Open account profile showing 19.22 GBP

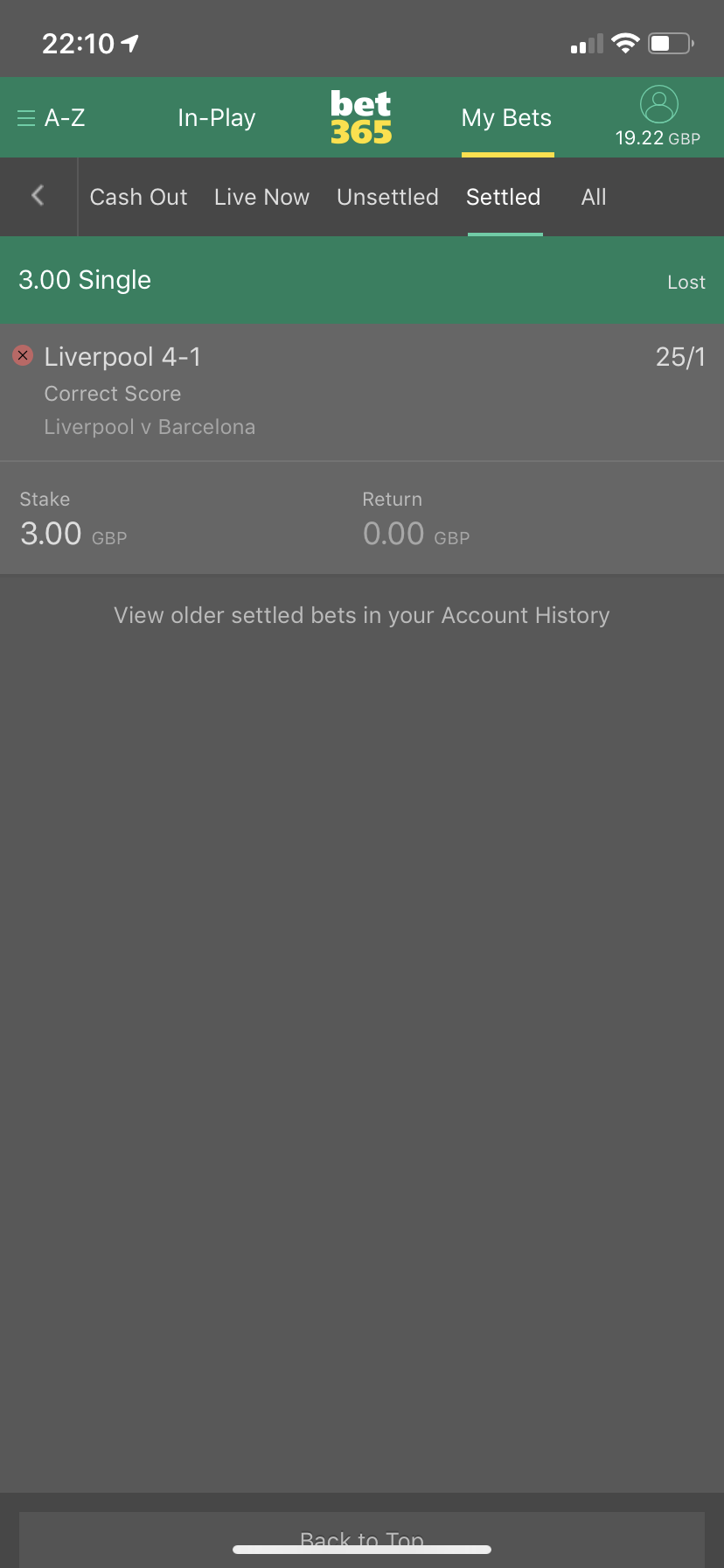tap(658, 116)
